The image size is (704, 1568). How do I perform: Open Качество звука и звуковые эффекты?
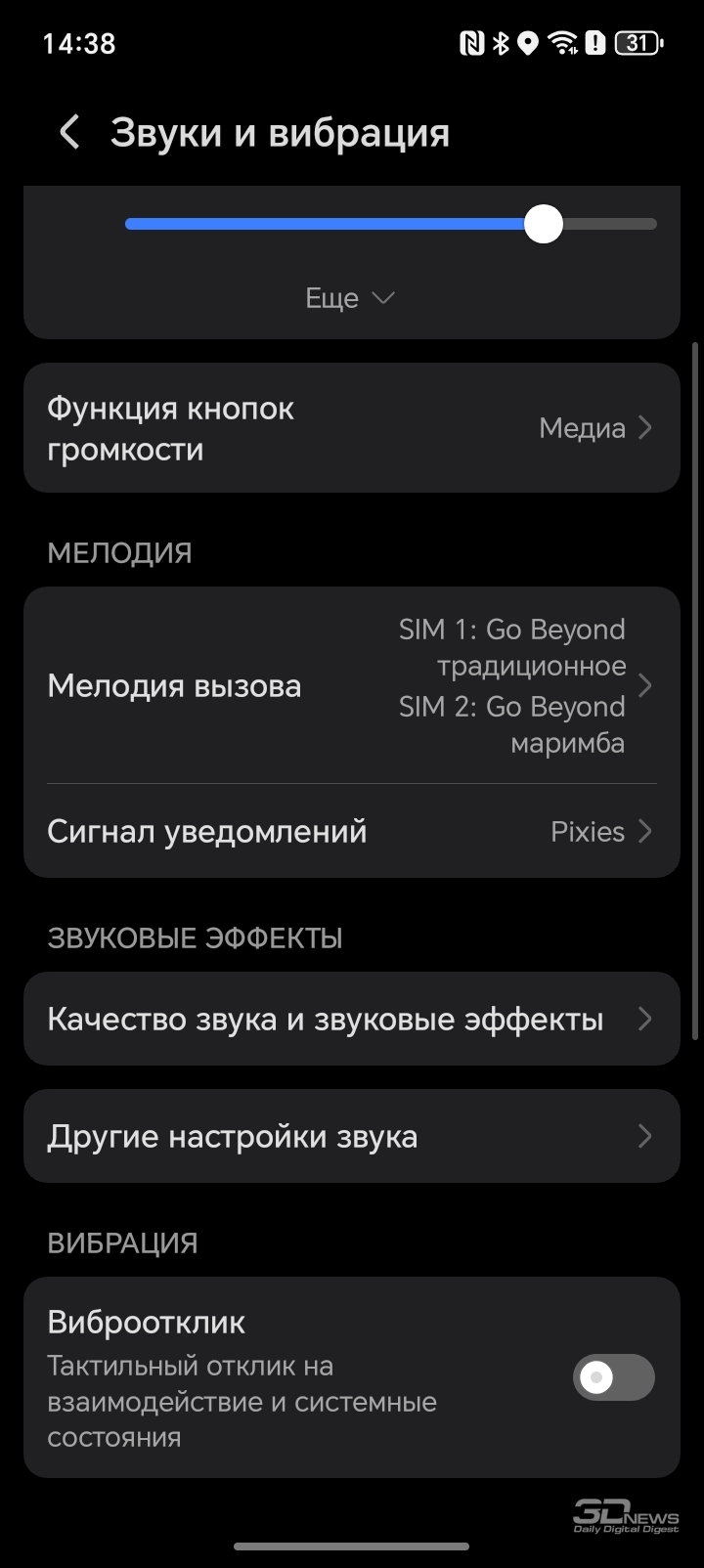[x=351, y=1020]
